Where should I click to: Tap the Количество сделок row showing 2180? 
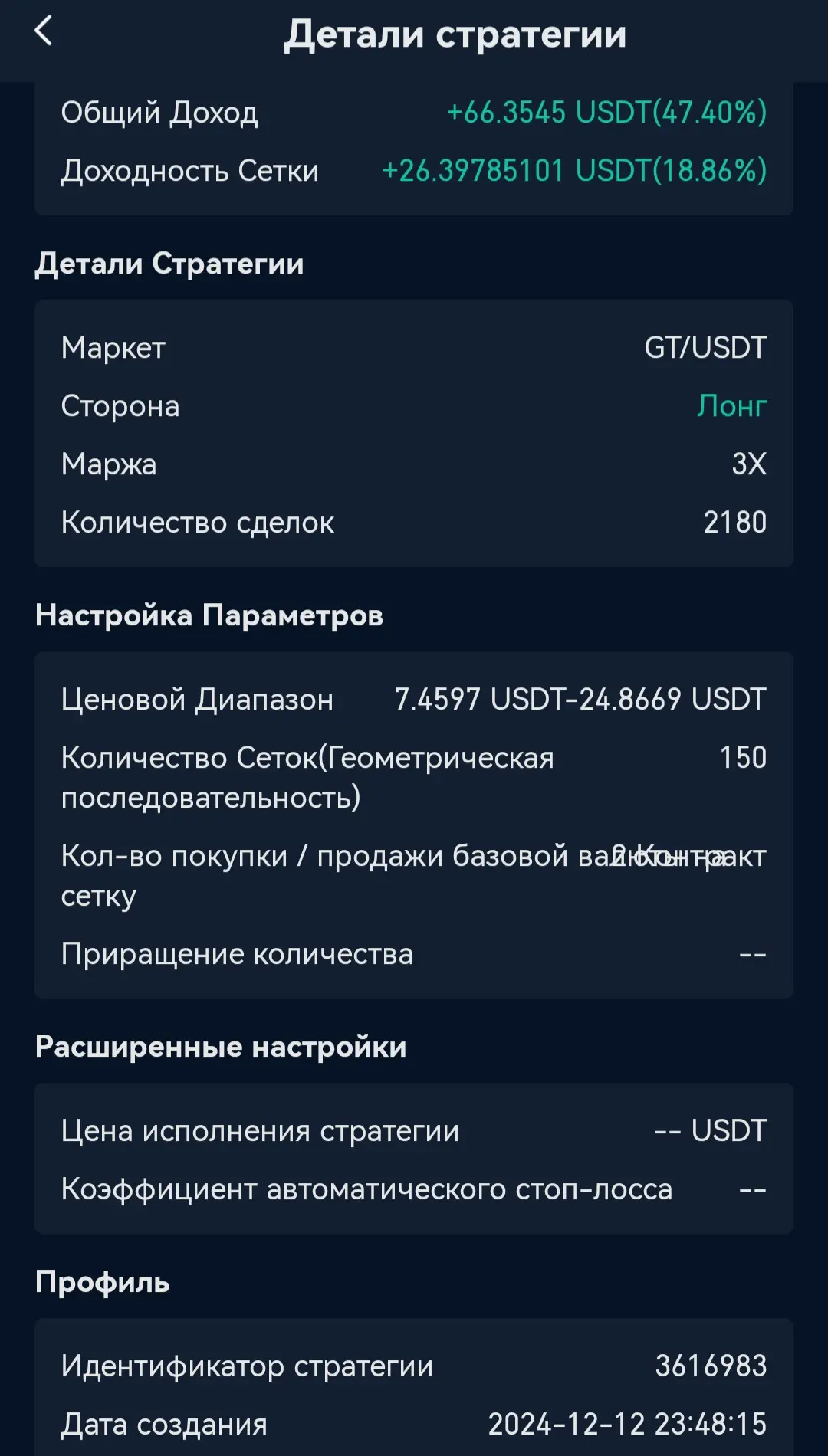click(x=414, y=522)
